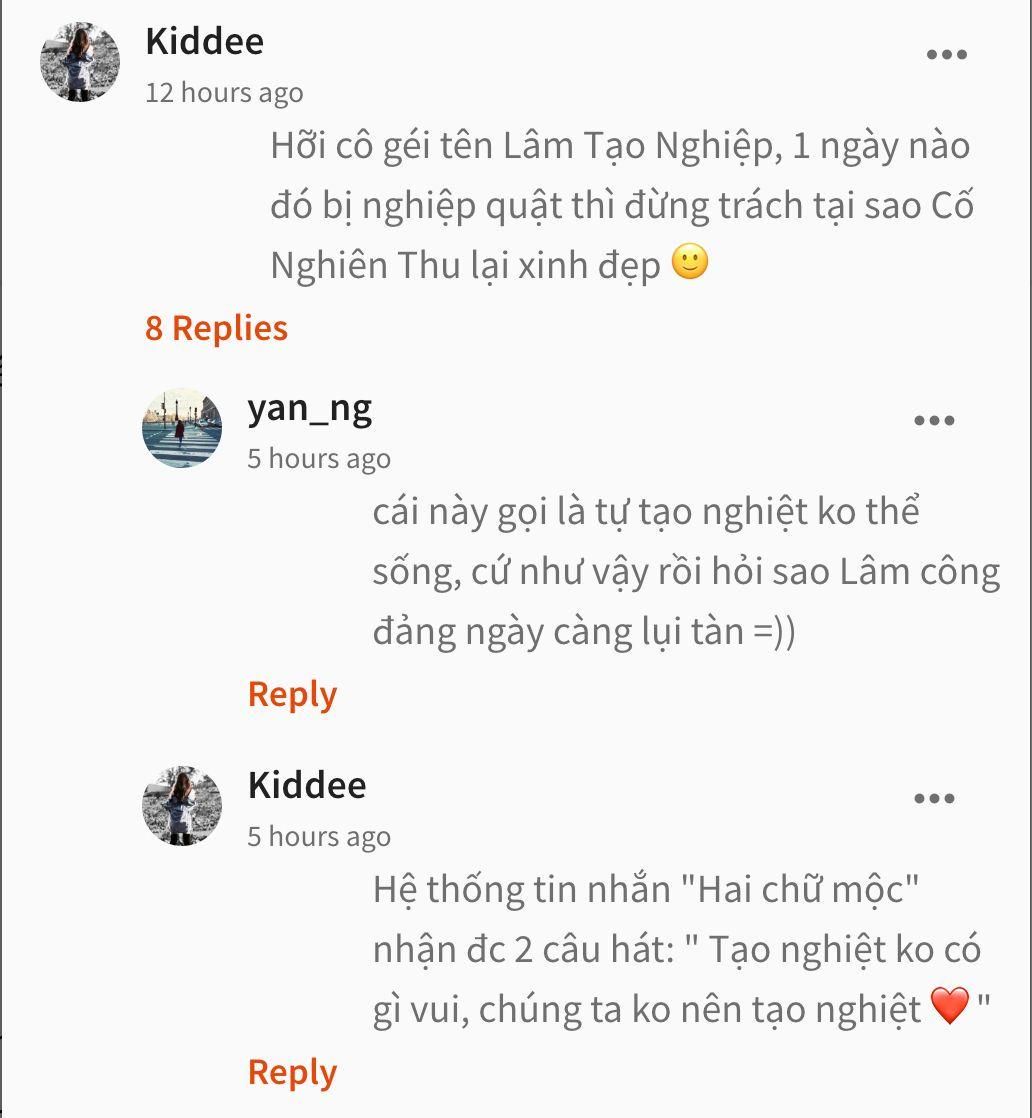
Task: View yan_ng's profile picture
Action: click(x=182, y=428)
